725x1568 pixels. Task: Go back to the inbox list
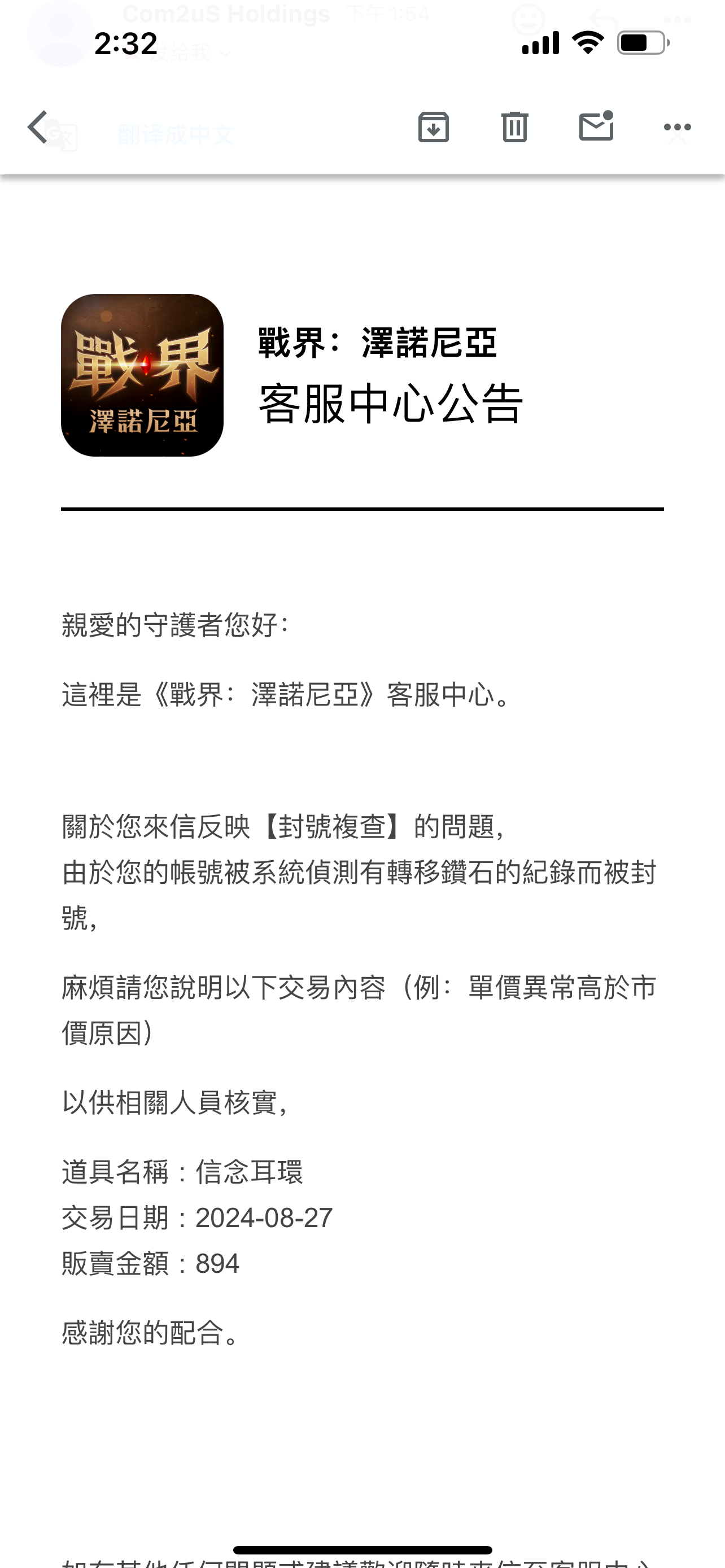(38, 127)
